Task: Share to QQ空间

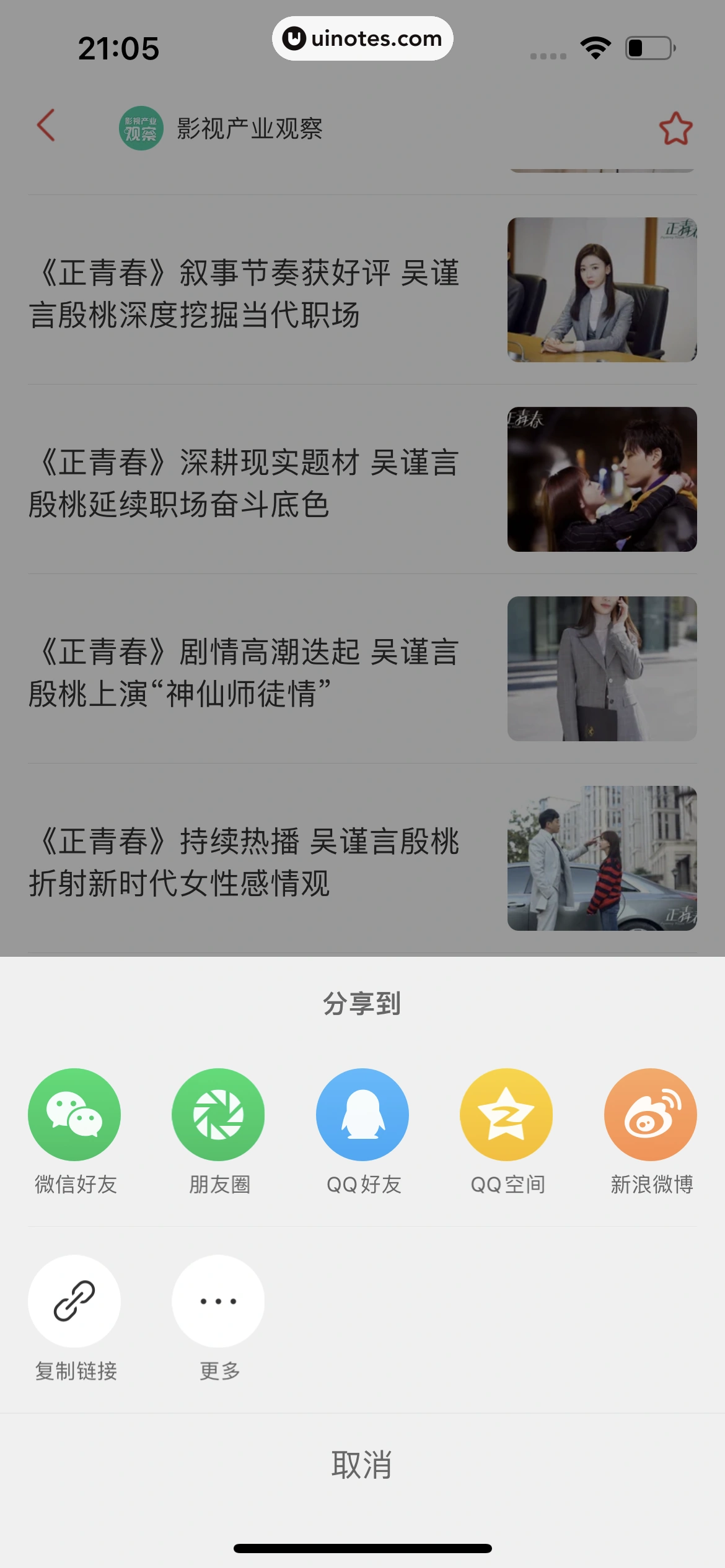Action: point(506,1115)
